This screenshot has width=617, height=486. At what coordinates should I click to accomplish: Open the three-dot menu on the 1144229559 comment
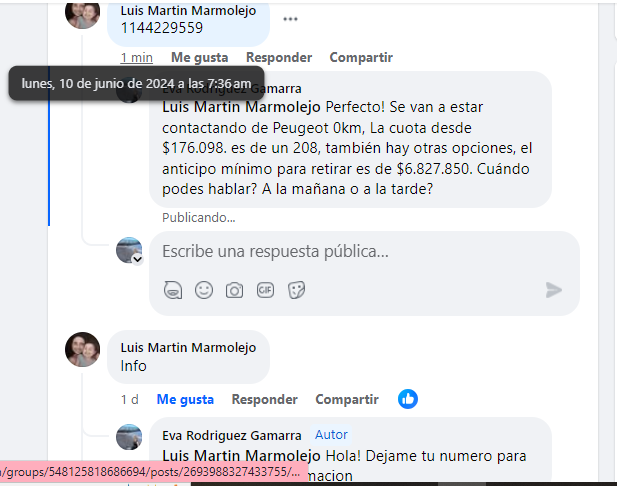pos(290,19)
